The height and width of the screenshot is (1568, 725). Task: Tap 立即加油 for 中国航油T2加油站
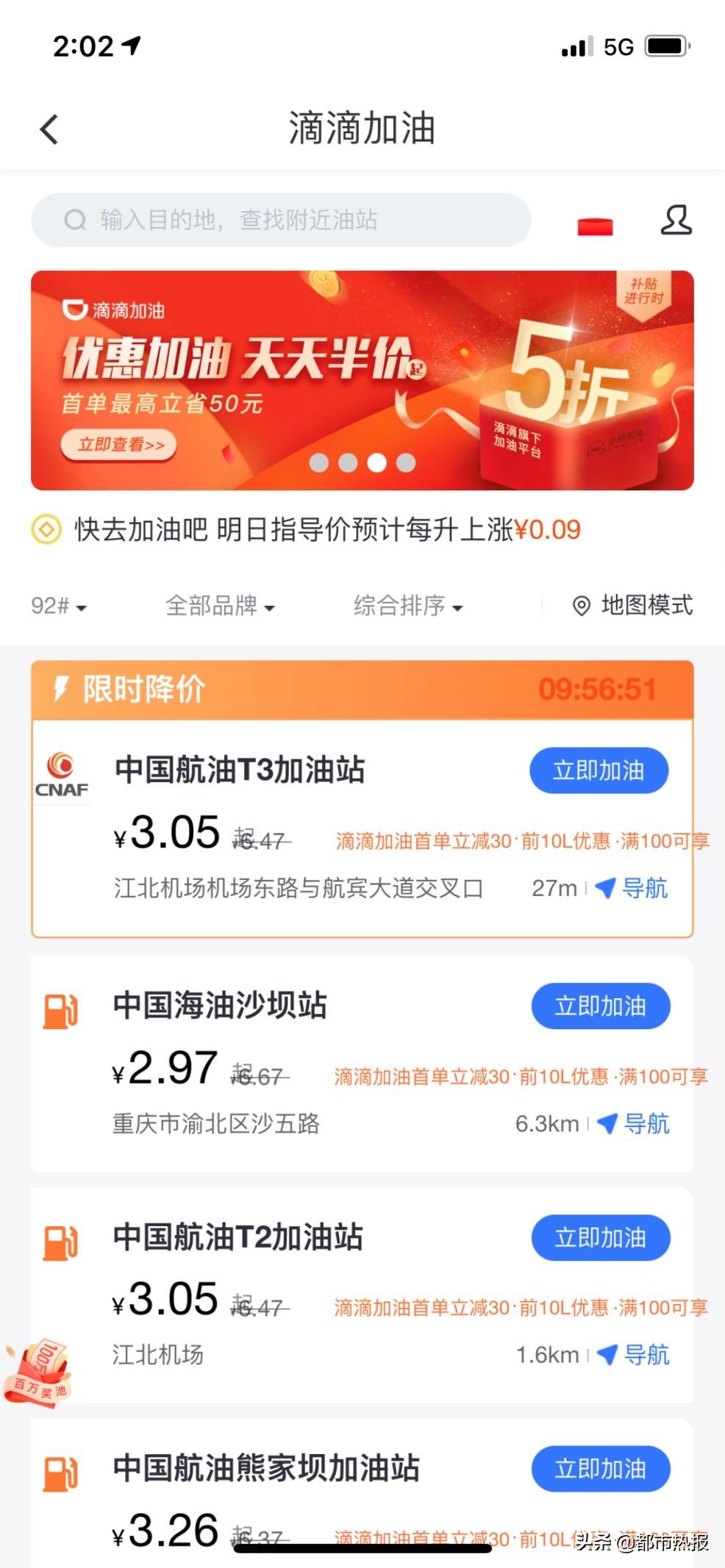pyautogui.click(x=600, y=1237)
